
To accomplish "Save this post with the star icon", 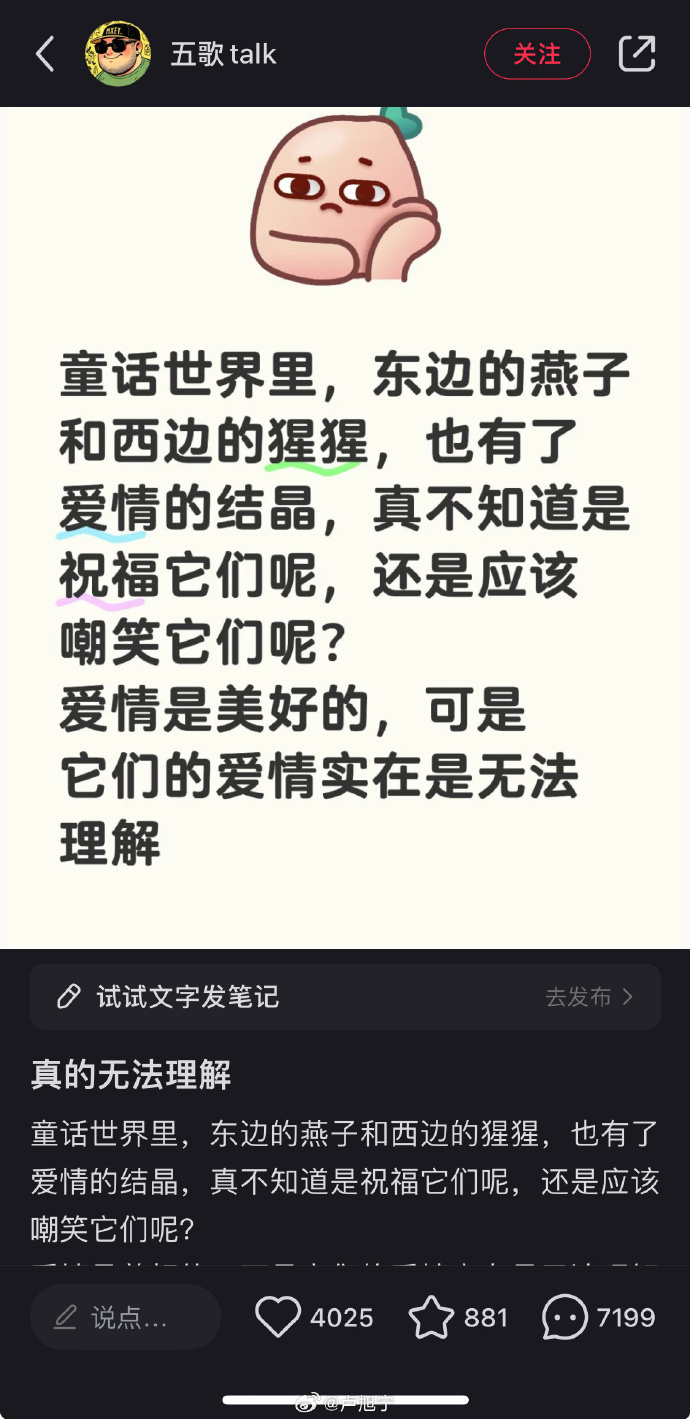I will [x=432, y=1317].
